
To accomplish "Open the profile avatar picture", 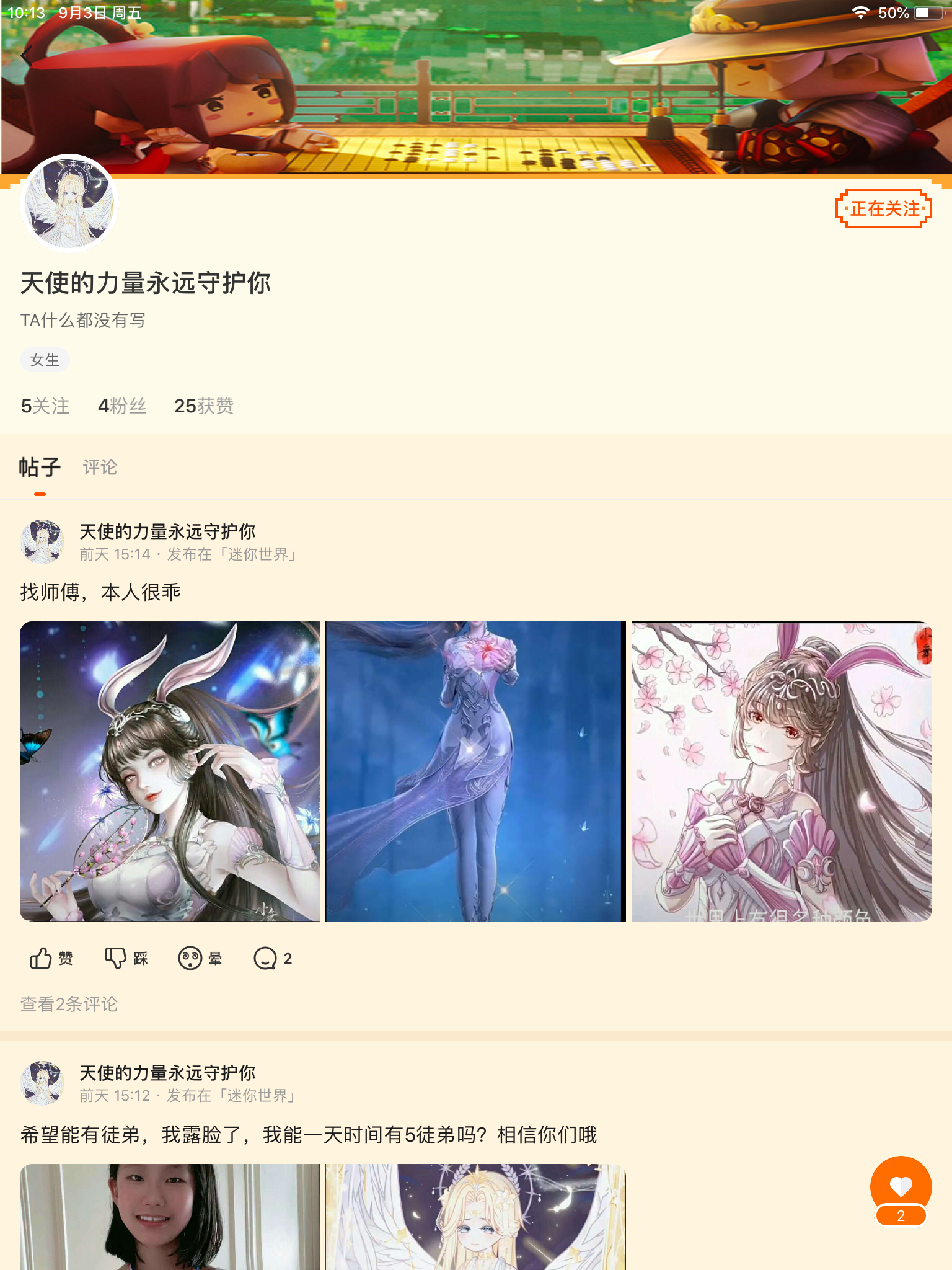I will pos(69,203).
